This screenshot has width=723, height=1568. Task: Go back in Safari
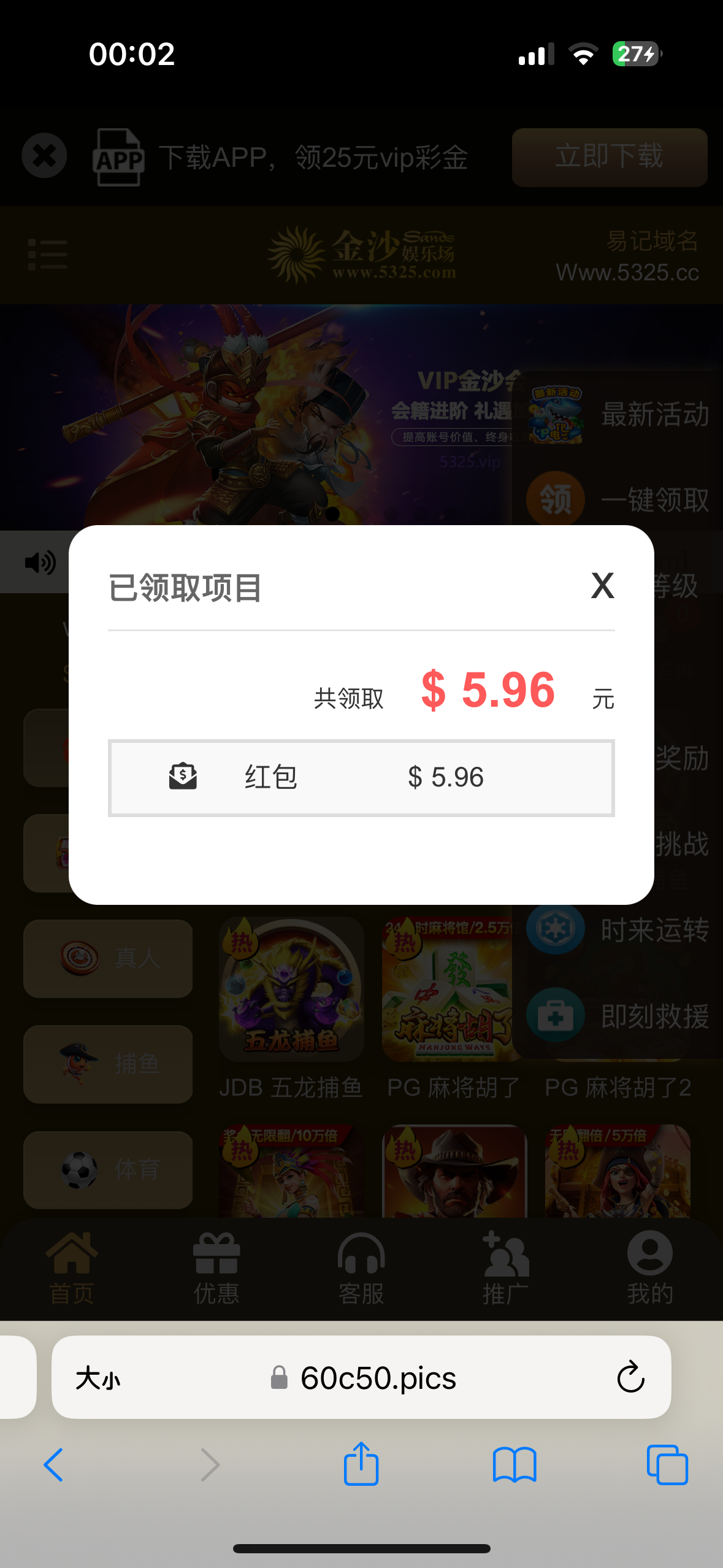coord(54,1465)
